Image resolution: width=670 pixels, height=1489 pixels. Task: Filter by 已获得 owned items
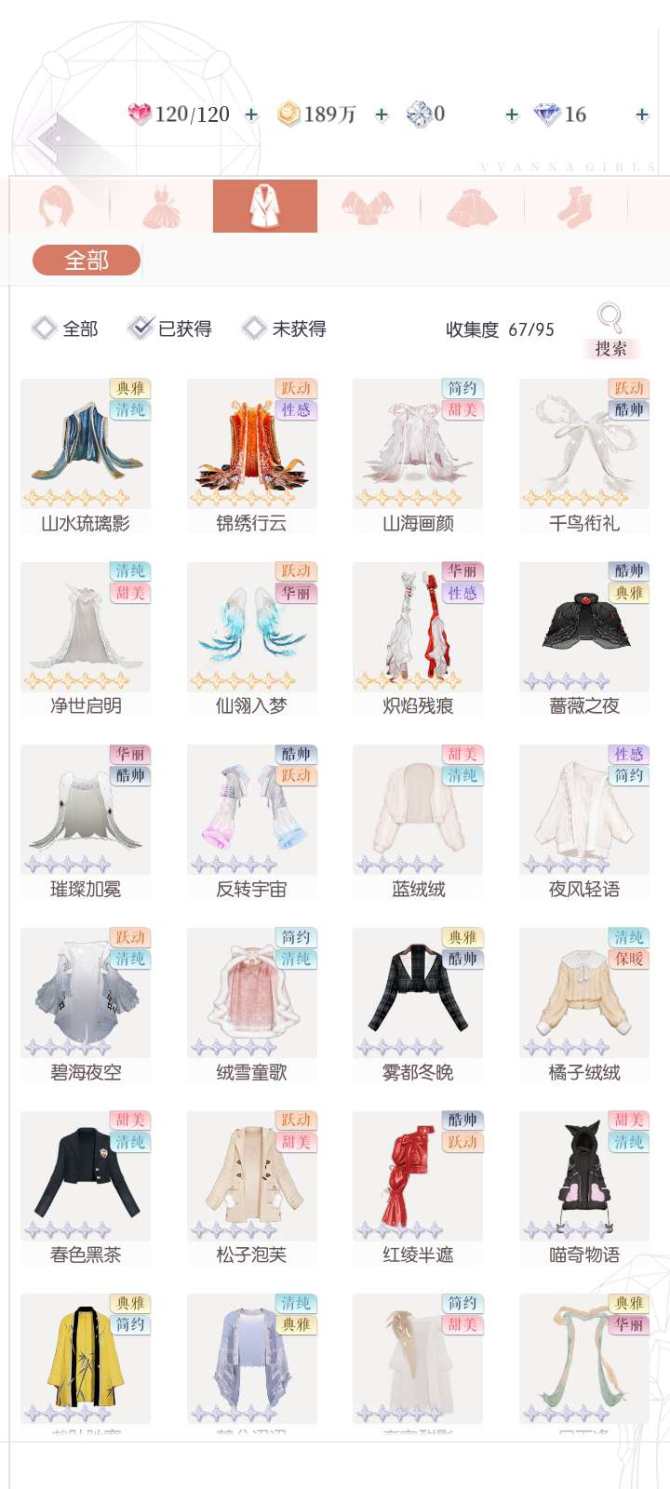point(171,328)
